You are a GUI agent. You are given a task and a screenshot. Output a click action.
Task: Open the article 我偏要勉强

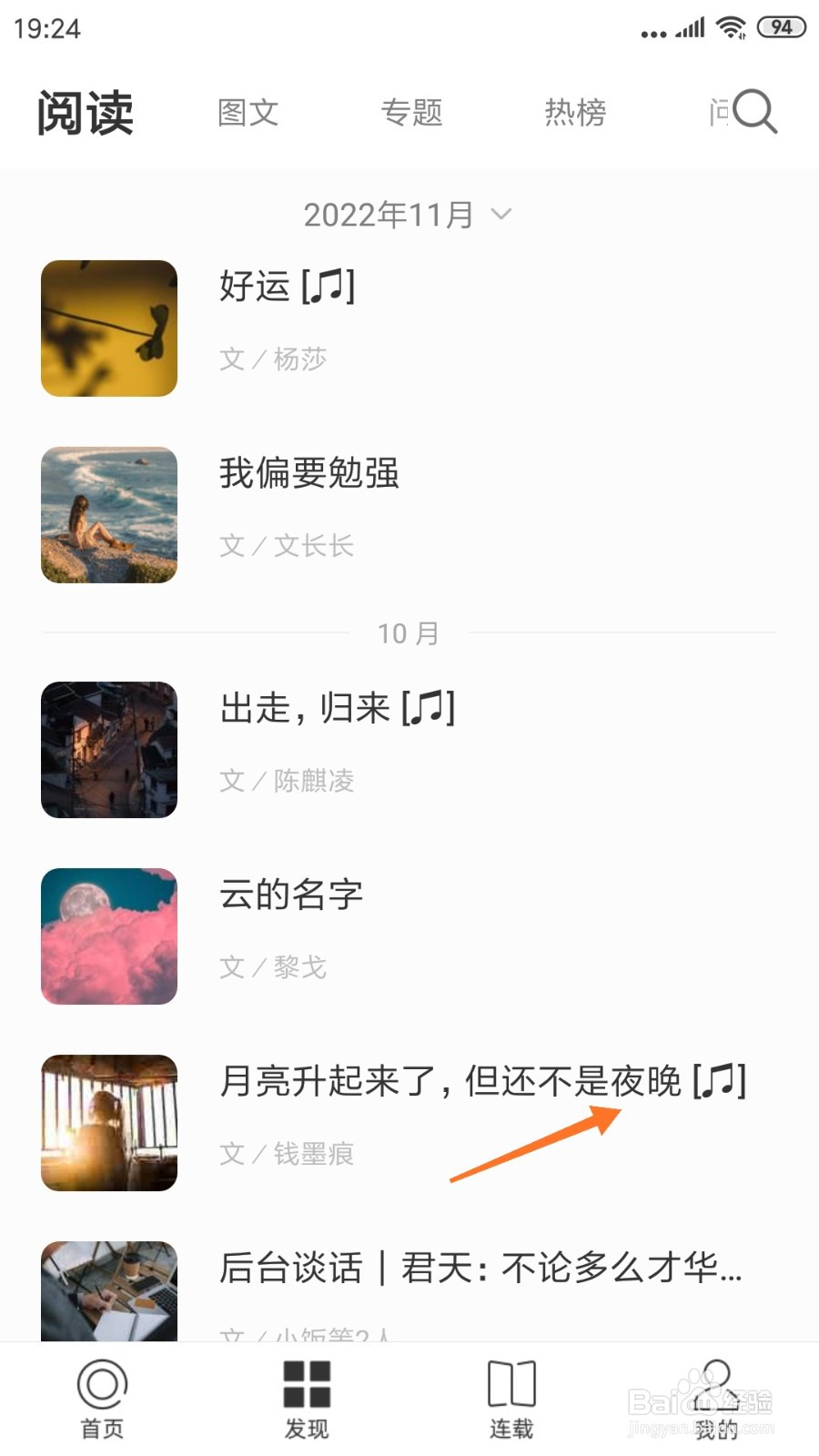click(309, 473)
